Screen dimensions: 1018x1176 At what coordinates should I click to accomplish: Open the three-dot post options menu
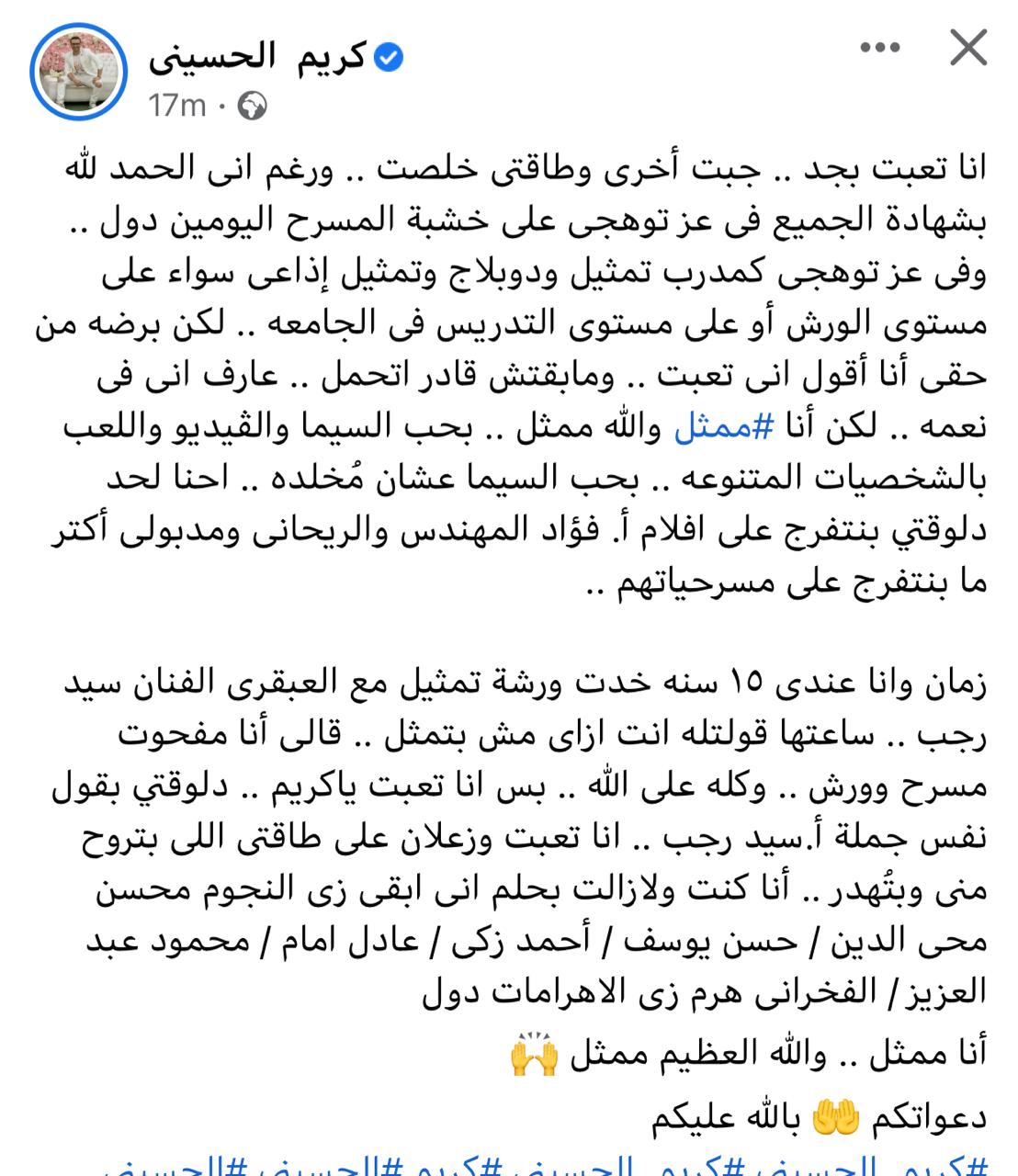(880, 51)
